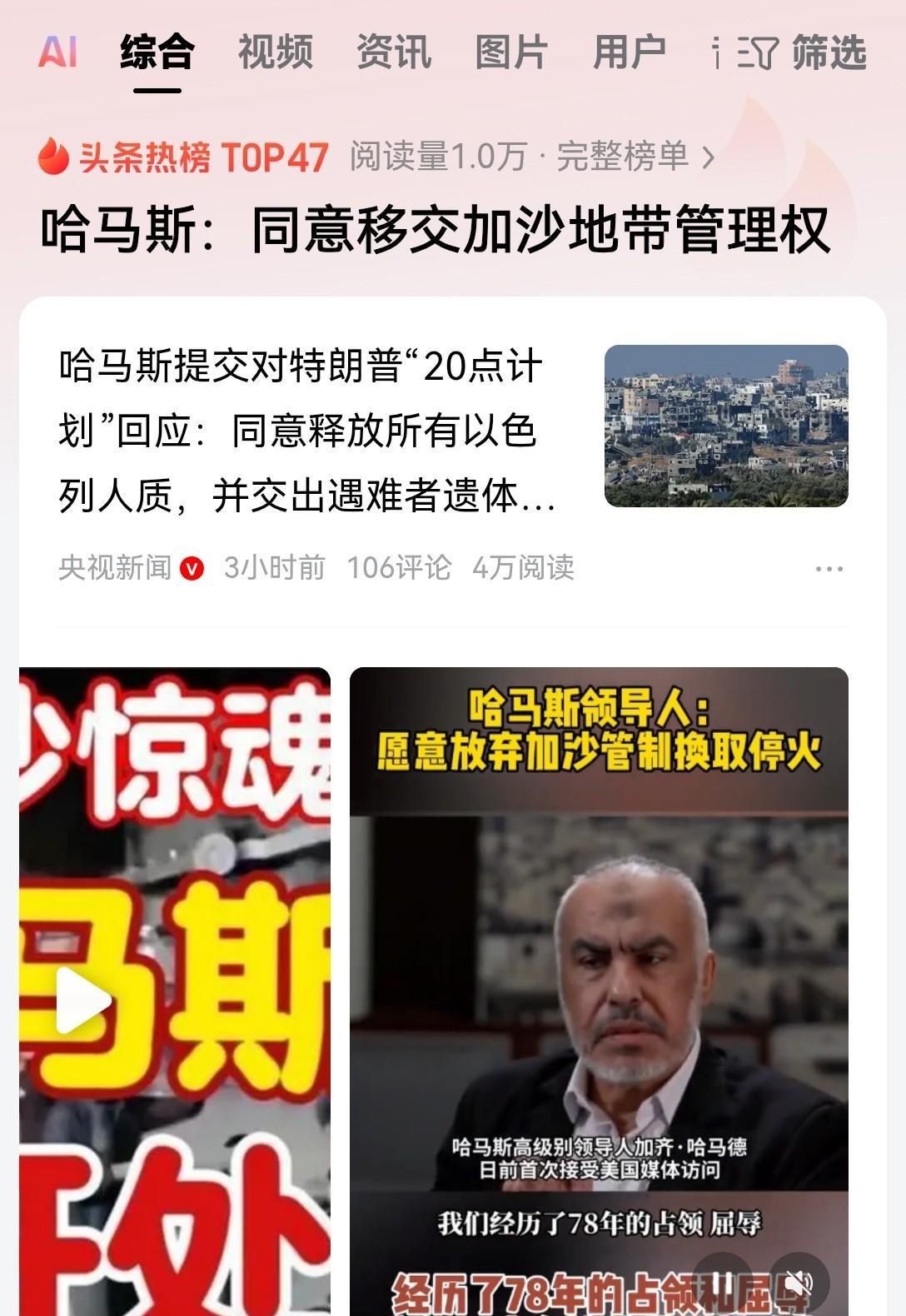Play the video with the red-yellow 哈马斯 cover
This screenshot has width=906, height=1316.
pyautogui.click(x=83, y=1000)
